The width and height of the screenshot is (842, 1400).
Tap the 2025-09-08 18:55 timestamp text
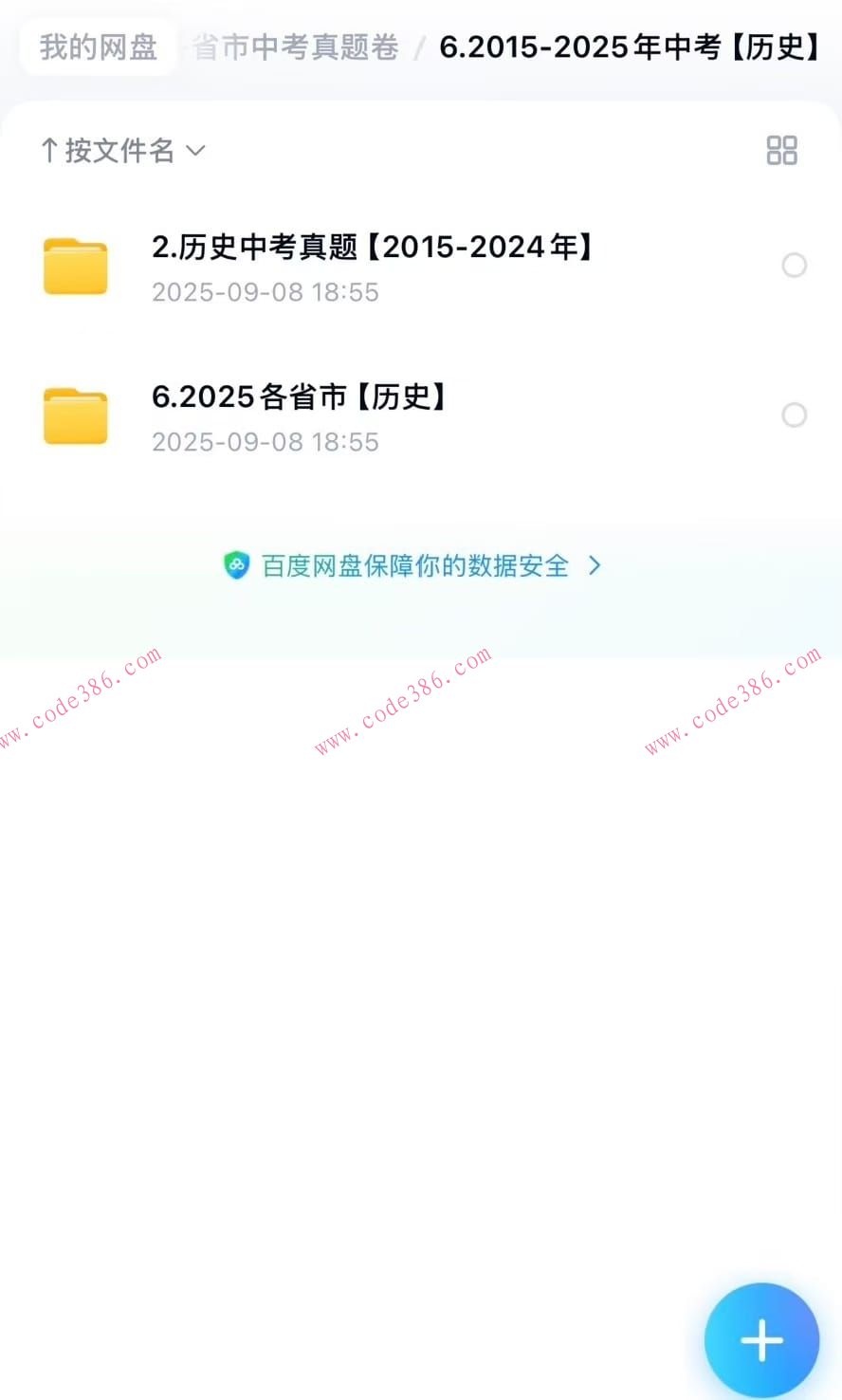point(265,293)
